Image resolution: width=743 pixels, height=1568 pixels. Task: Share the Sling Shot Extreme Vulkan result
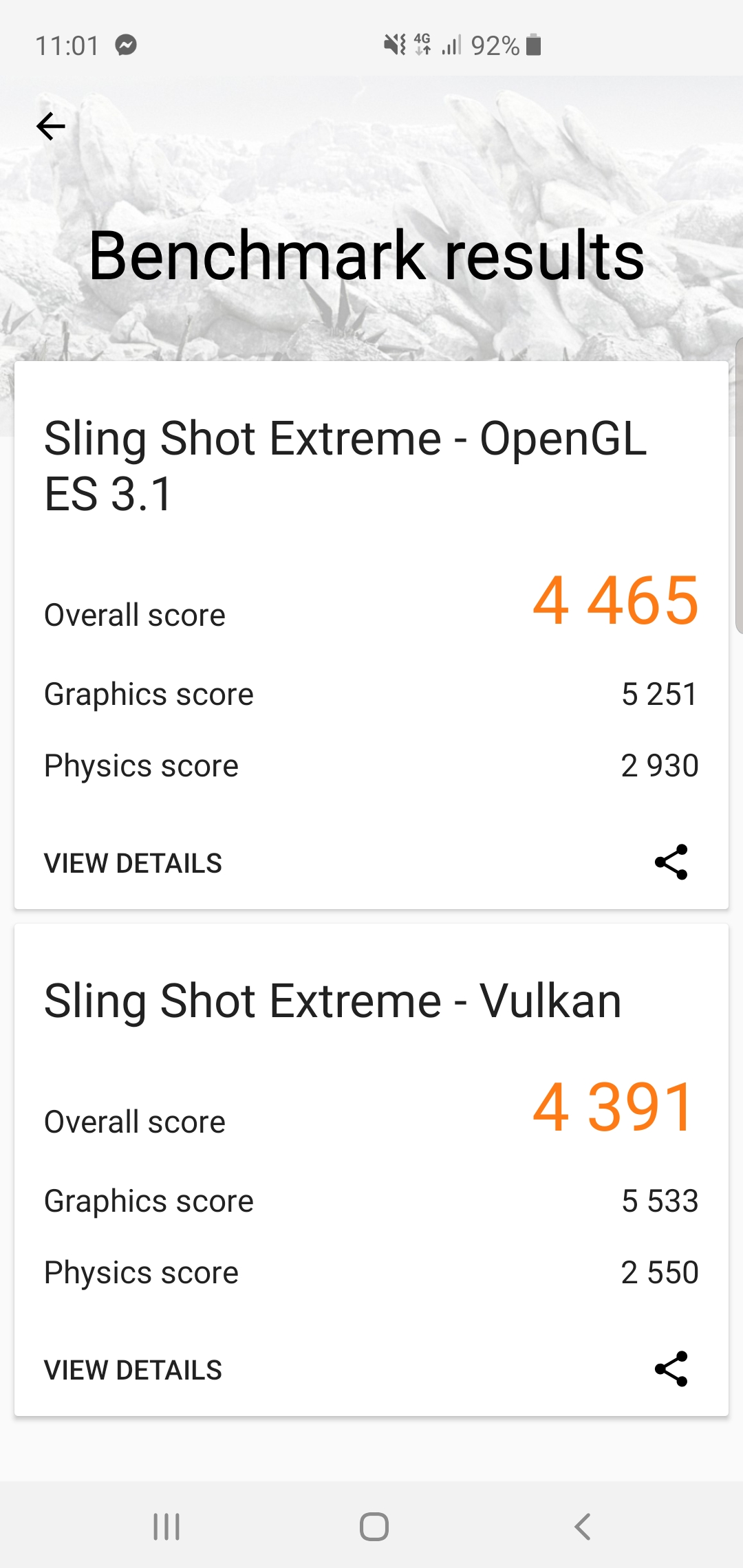(671, 1369)
